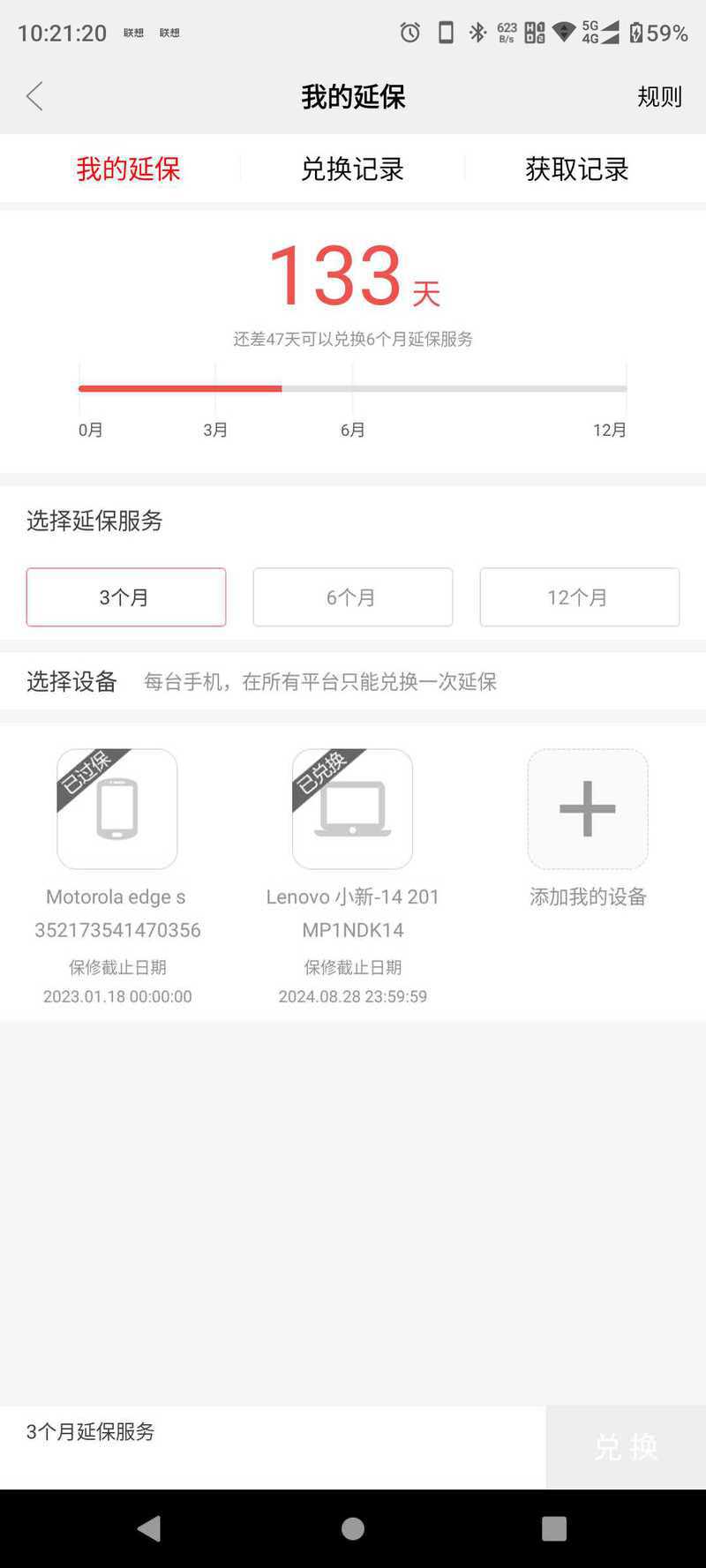This screenshot has height=1568, width=706.
Task: Tap the 兑换 redeem button
Action: 626,1447
